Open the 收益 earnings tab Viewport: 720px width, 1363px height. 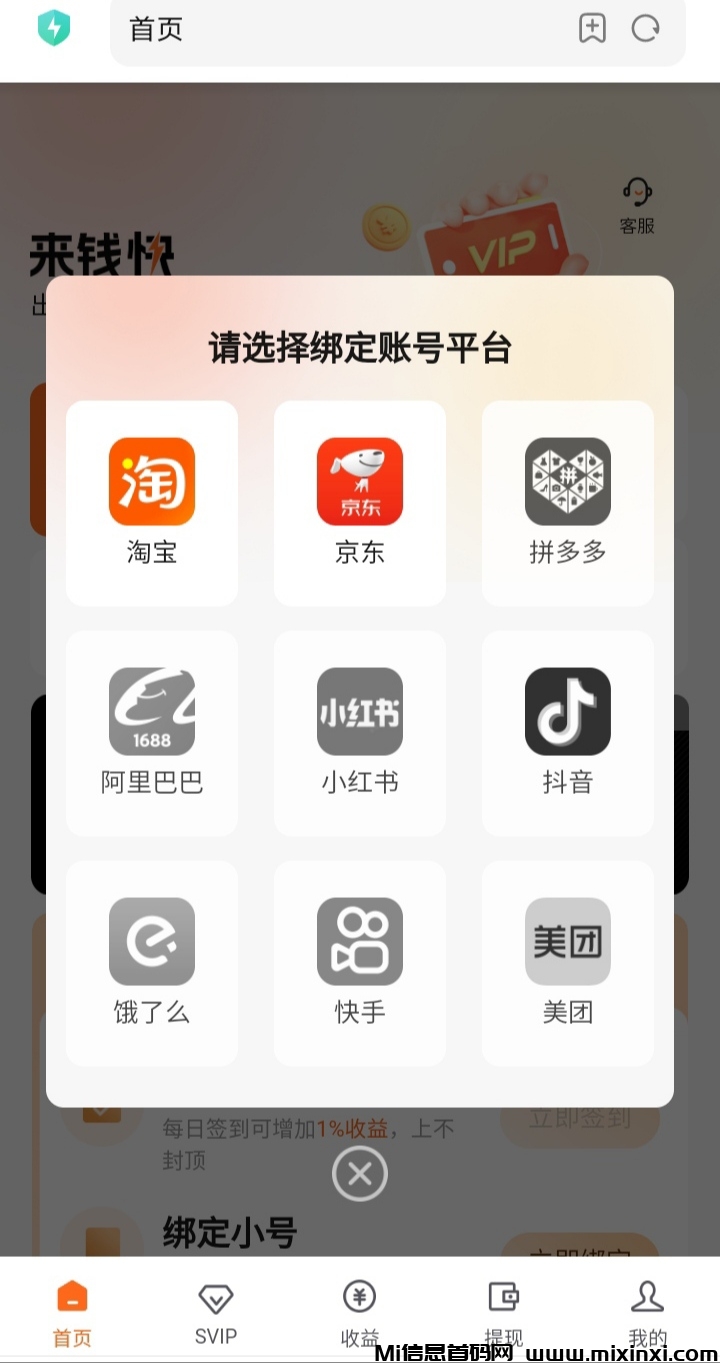(x=360, y=1312)
